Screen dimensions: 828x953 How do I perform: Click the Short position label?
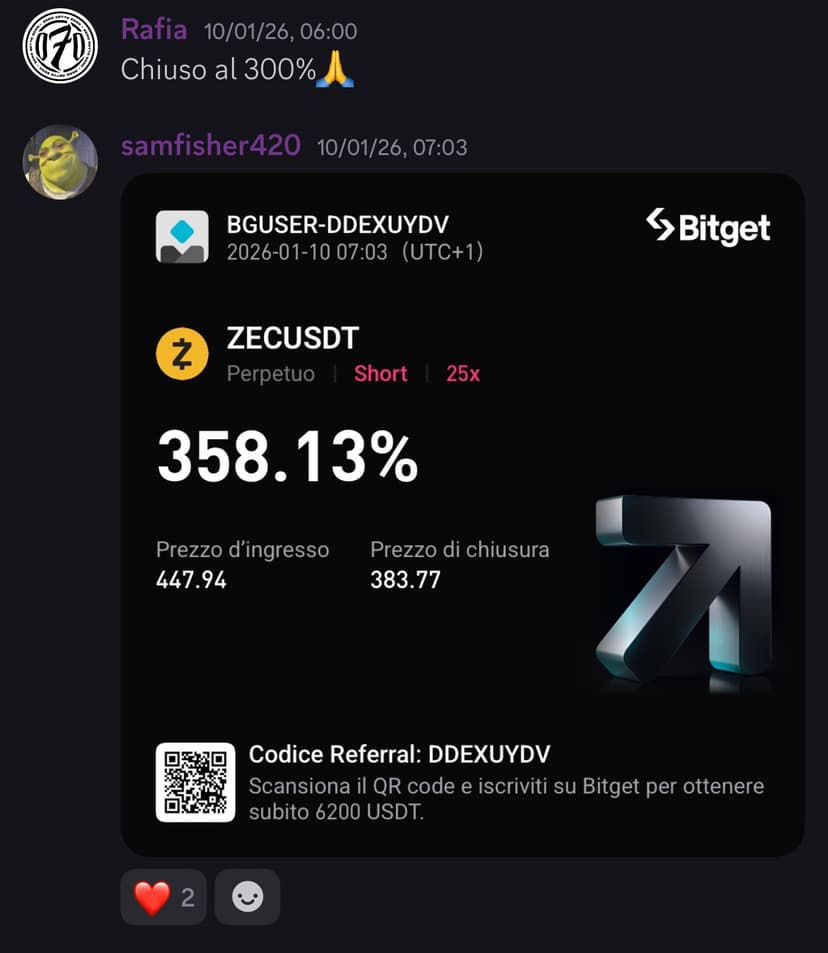click(380, 373)
